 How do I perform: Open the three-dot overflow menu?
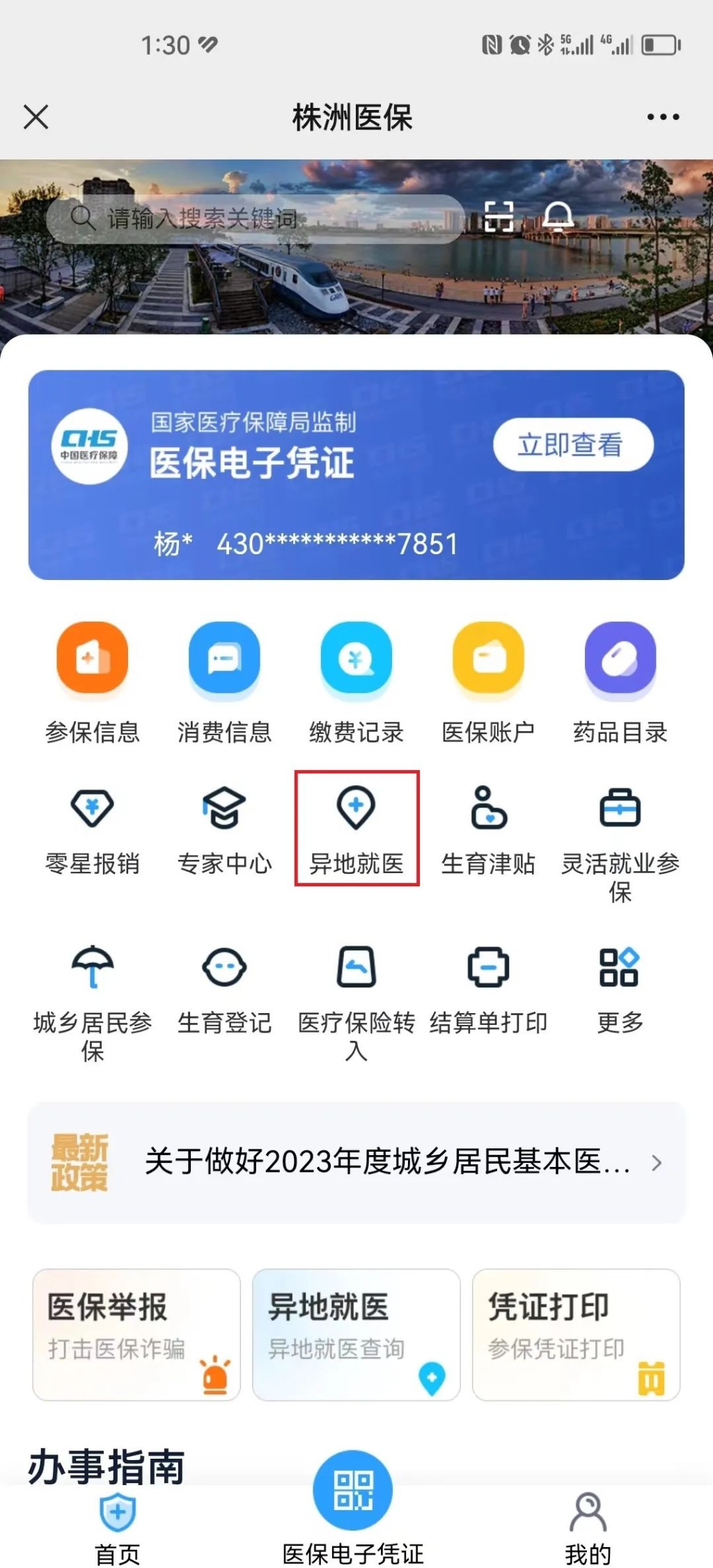[x=663, y=117]
